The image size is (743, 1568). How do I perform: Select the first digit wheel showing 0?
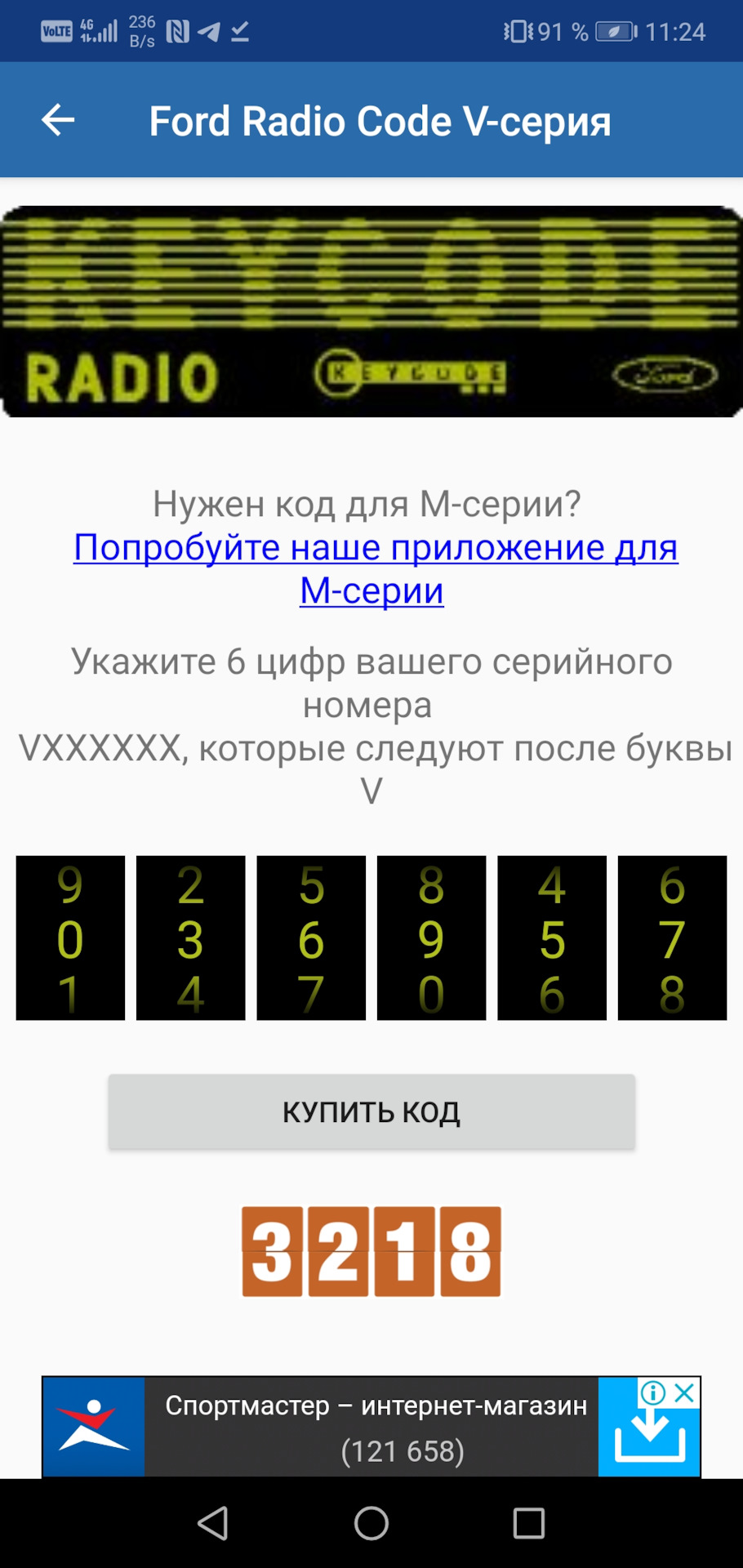[70, 938]
